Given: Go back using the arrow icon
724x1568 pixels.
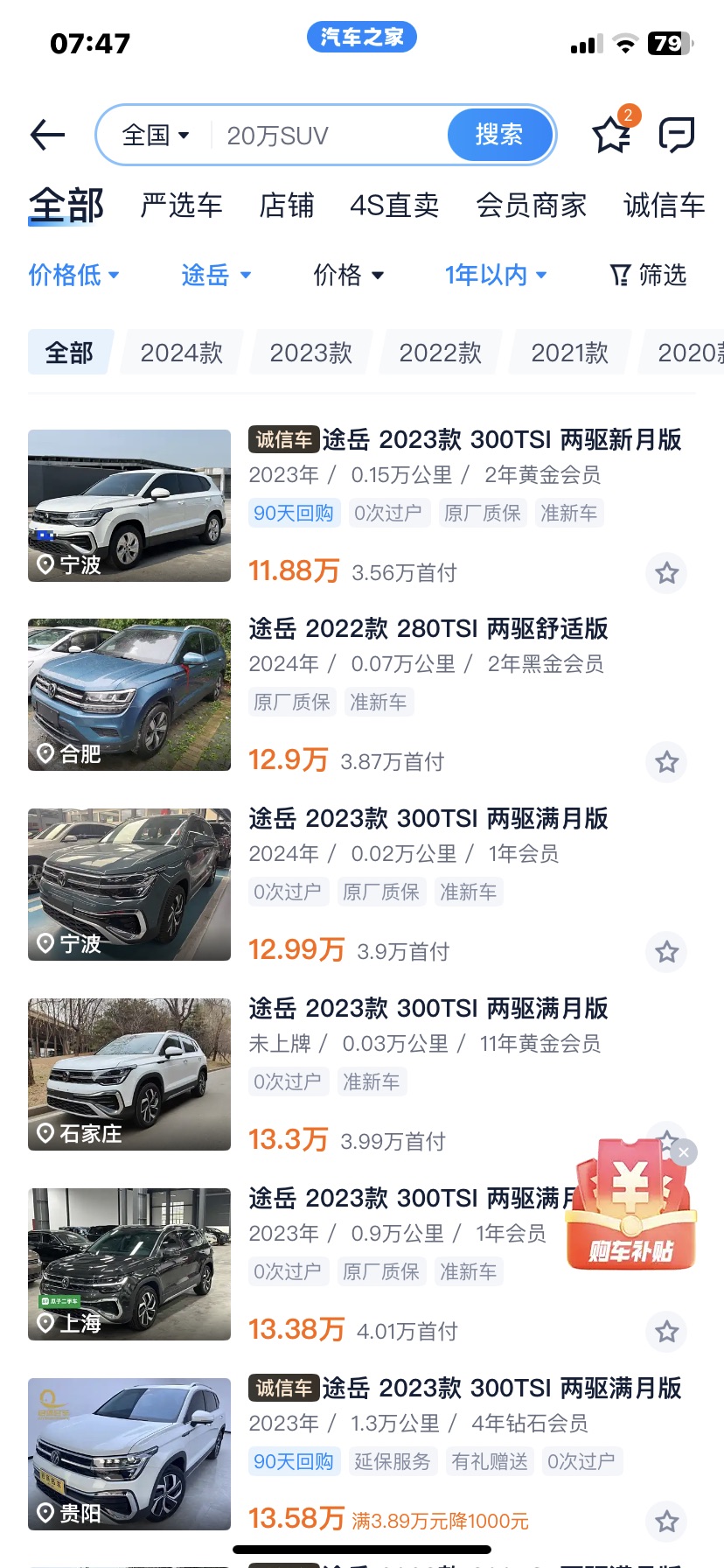Looking at the screenshot, I should (48, 135).
